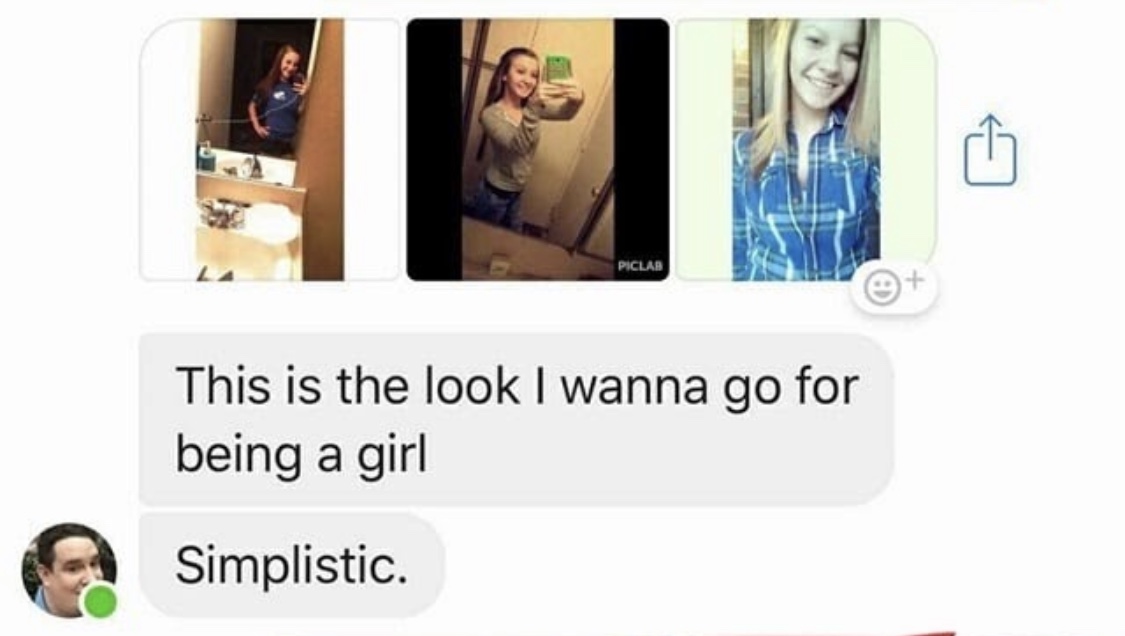Open the plaid shirt selfie photo

pos(806,149)
